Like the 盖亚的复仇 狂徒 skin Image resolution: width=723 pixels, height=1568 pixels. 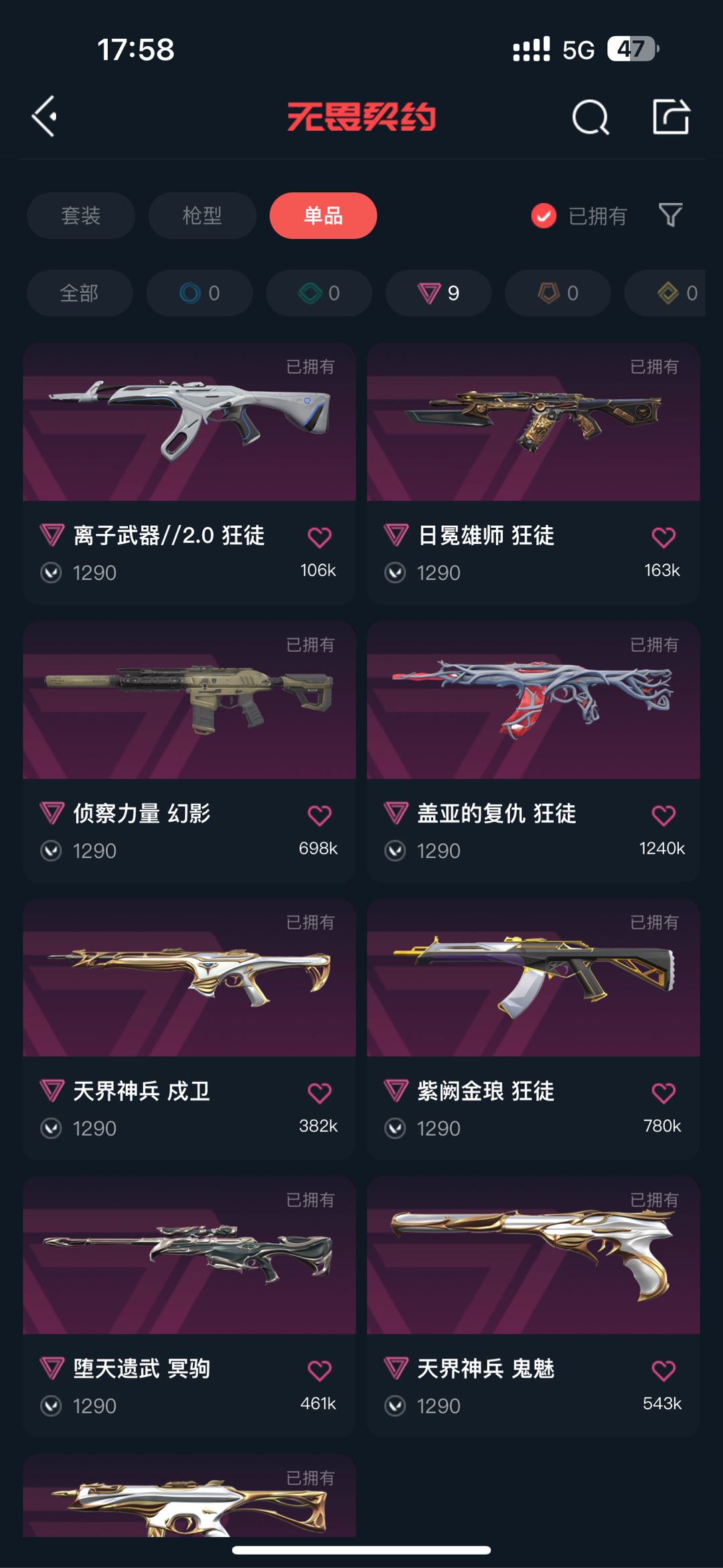pyautogui.click(x=663, y=815)
